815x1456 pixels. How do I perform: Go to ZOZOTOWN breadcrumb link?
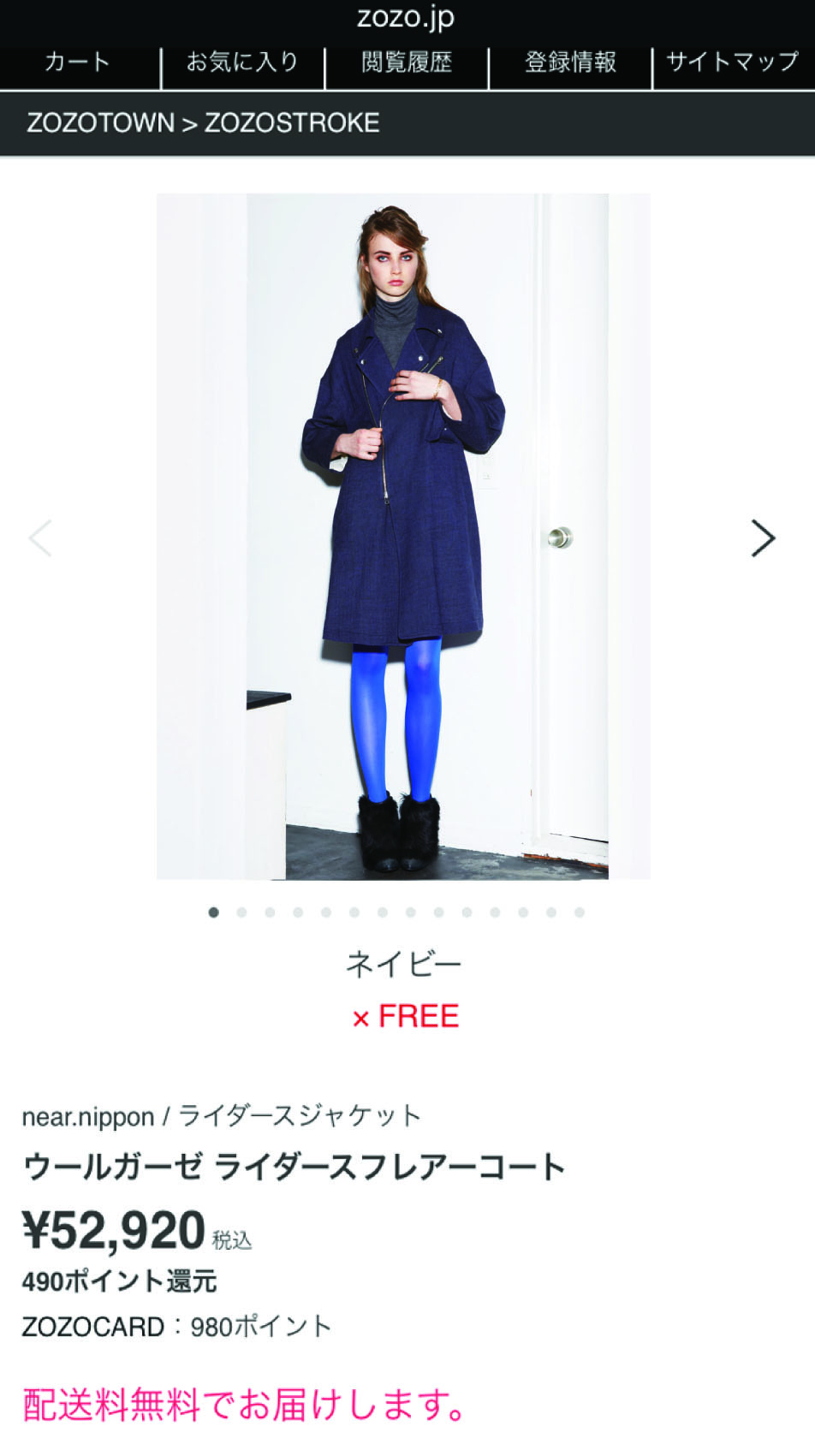pos(100,123)
